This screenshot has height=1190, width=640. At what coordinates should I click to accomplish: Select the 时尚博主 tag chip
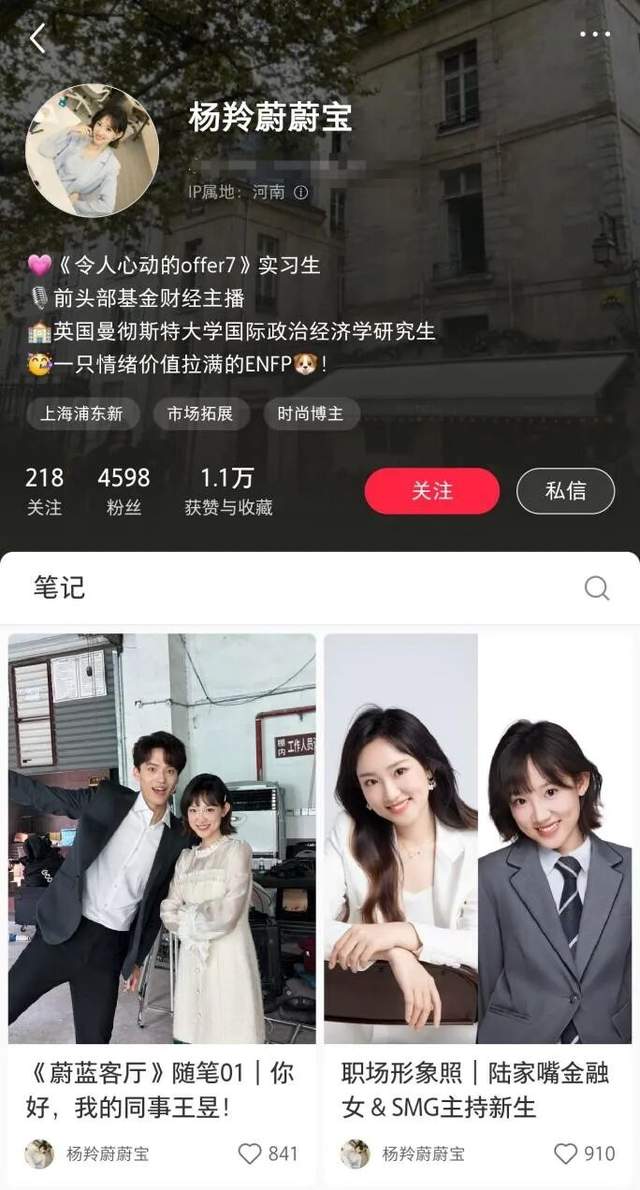[x=311, y=413]
